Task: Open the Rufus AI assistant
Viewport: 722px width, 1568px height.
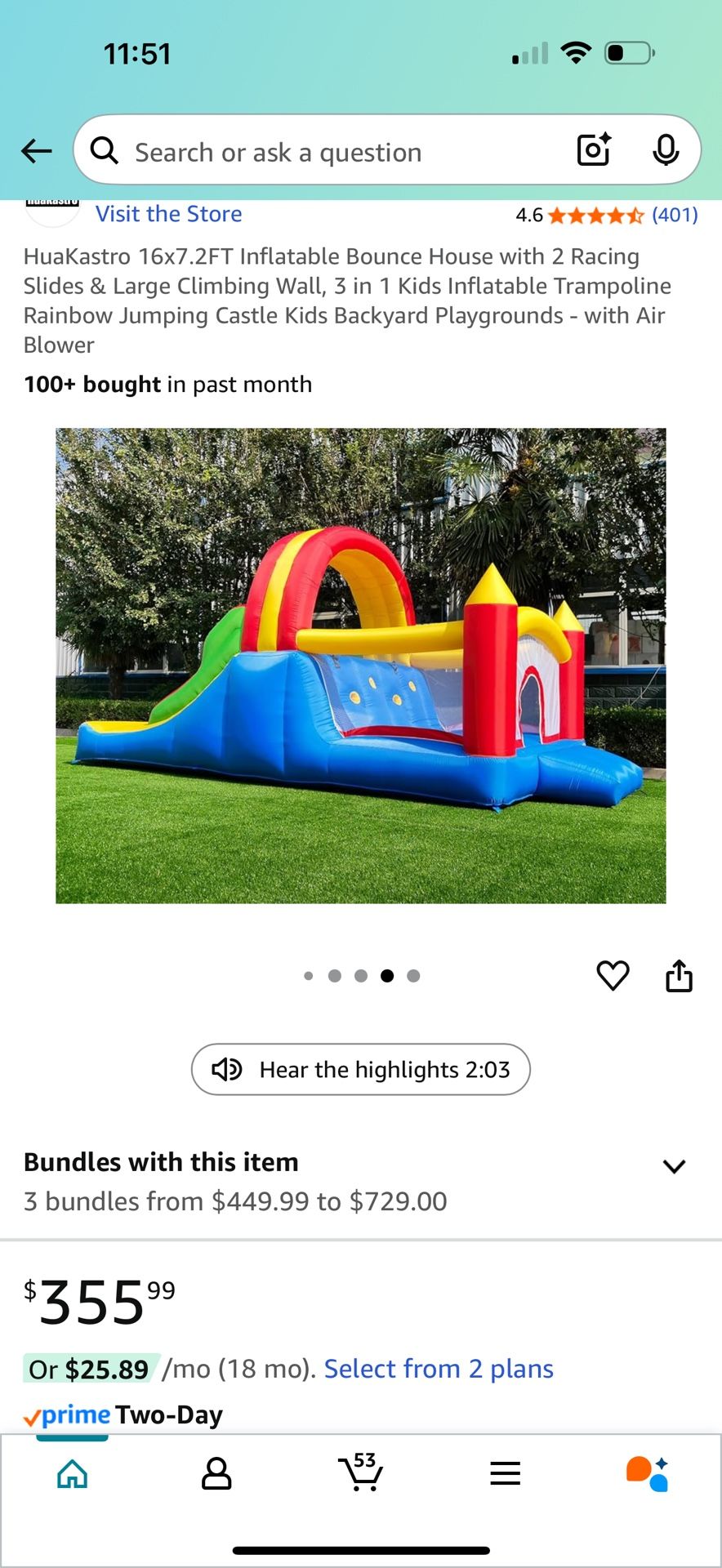Action: (x=648, y=1473)
